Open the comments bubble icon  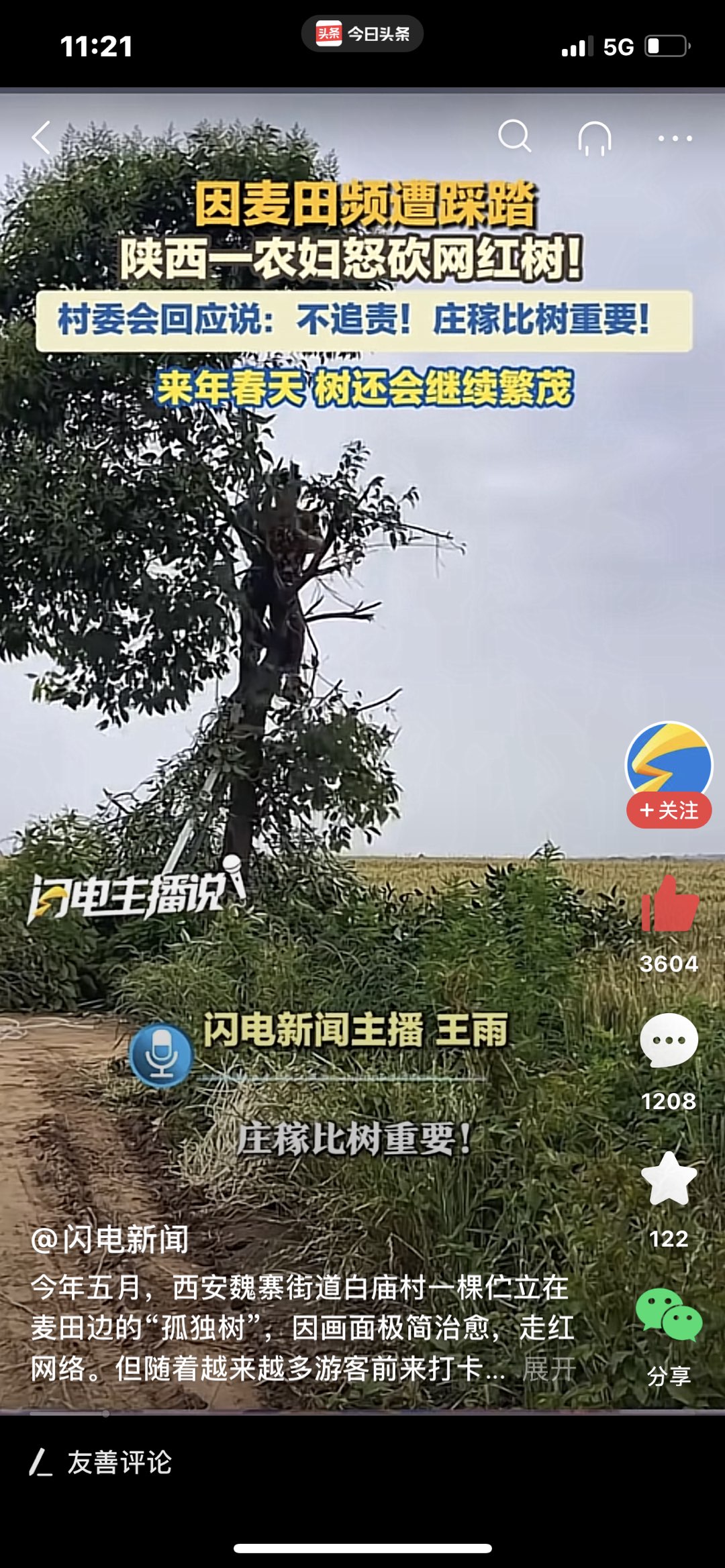pos(669,1040)
